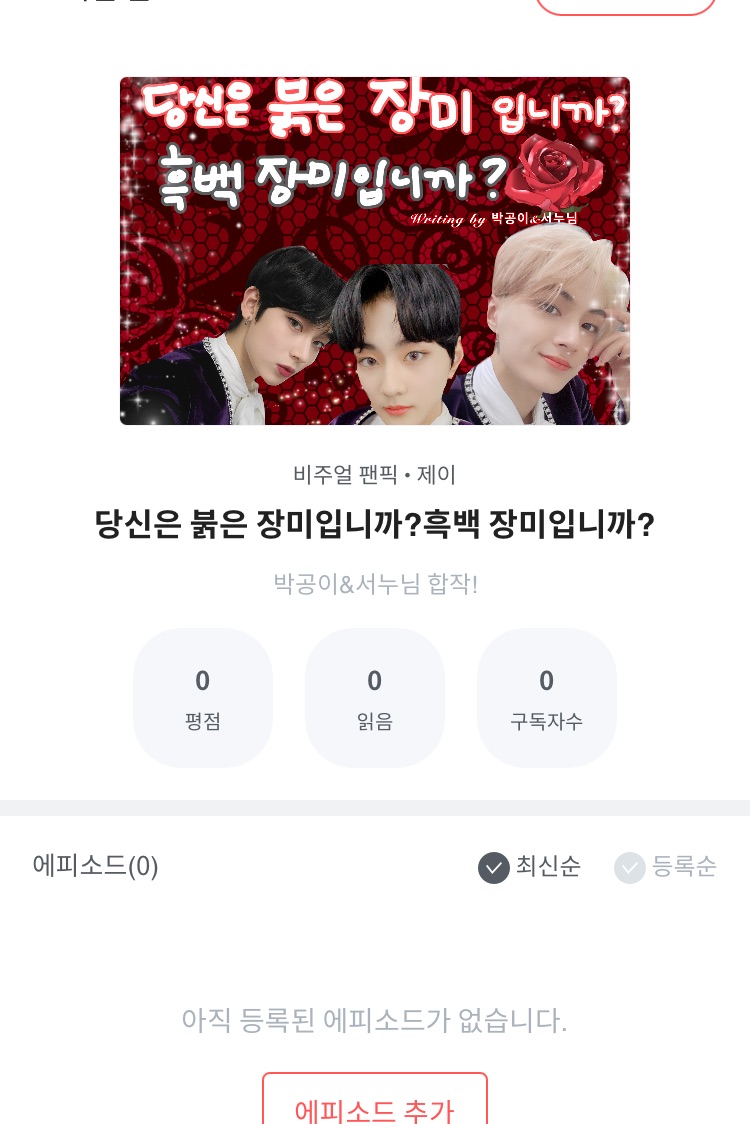The height and width of the screenshot is (1124, 750).
Task: Open the fanfic cover image
Action: pos(374,251)
